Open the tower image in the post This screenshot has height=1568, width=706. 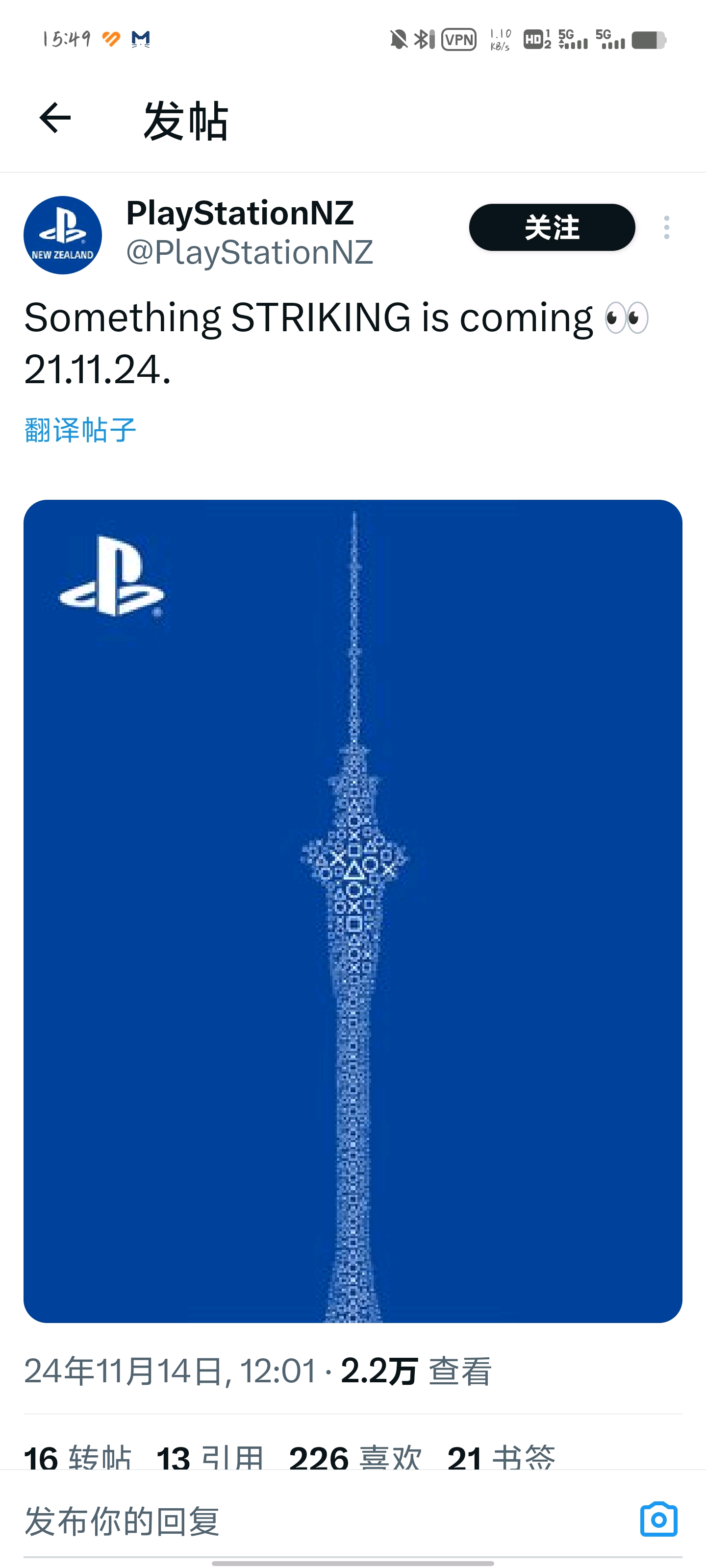click(x=353, y=910)
